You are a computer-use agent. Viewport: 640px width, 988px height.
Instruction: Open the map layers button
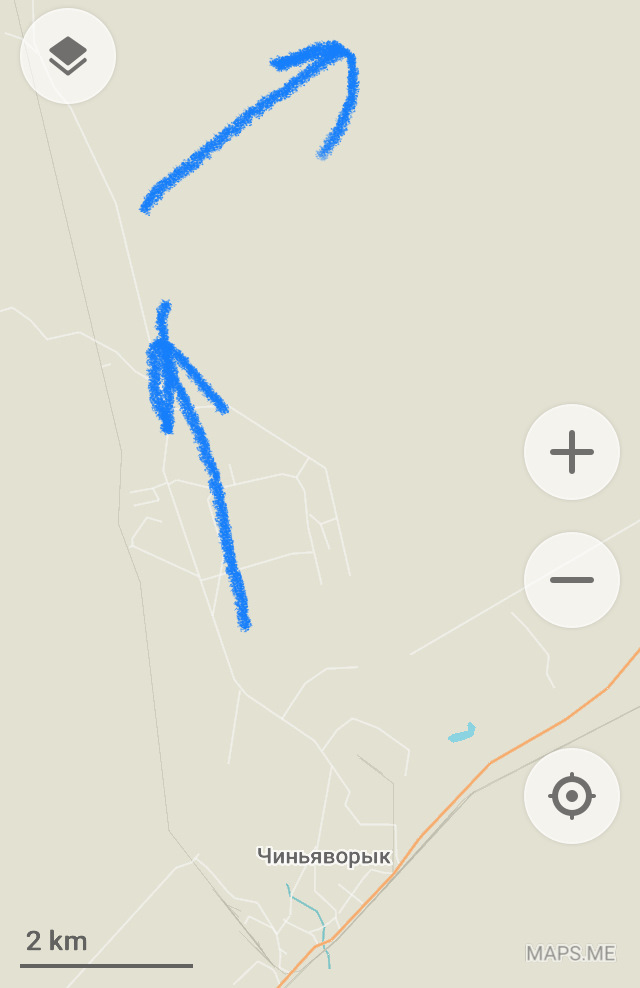[68, 56]
